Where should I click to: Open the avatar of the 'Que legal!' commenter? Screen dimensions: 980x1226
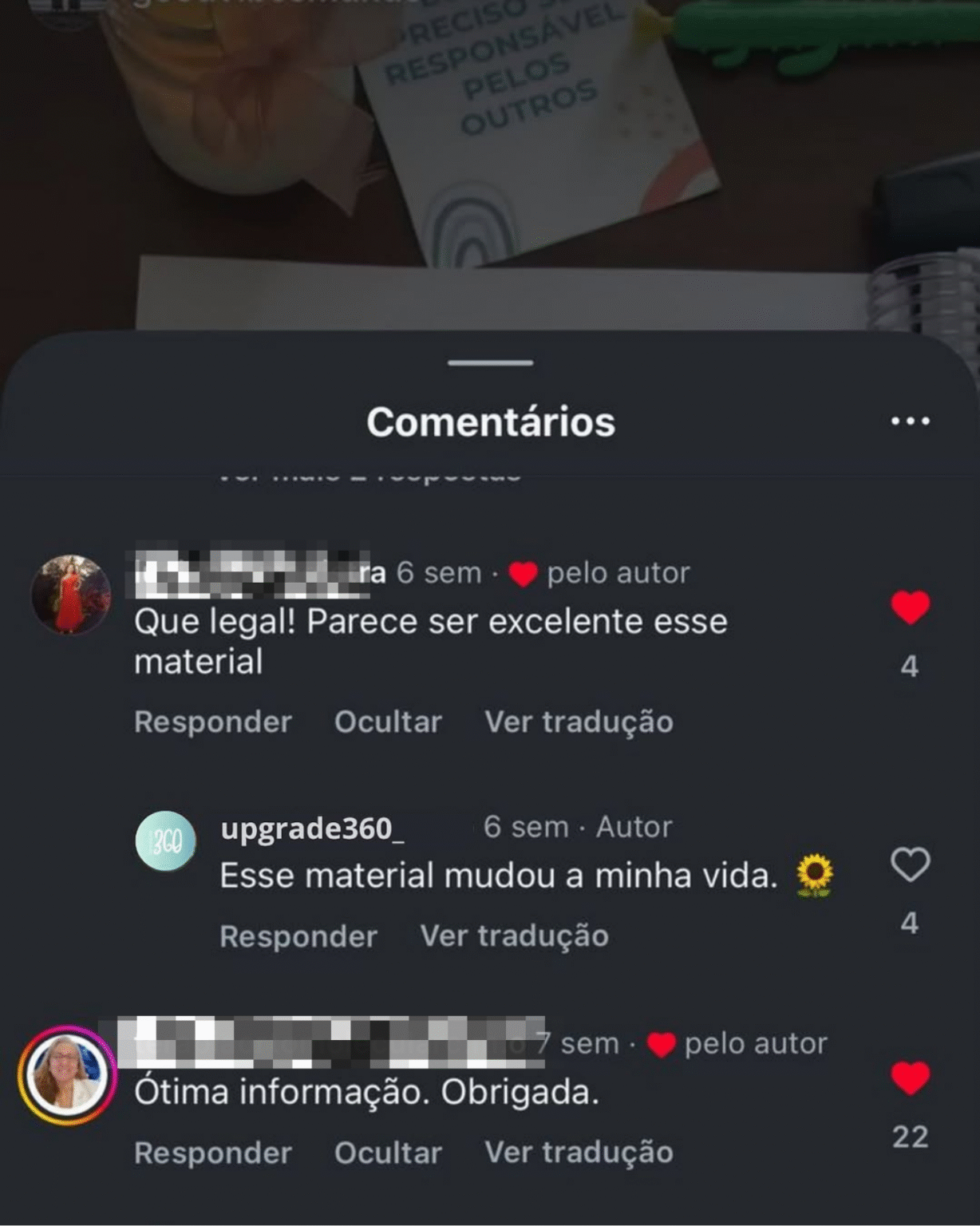(71, 595)
